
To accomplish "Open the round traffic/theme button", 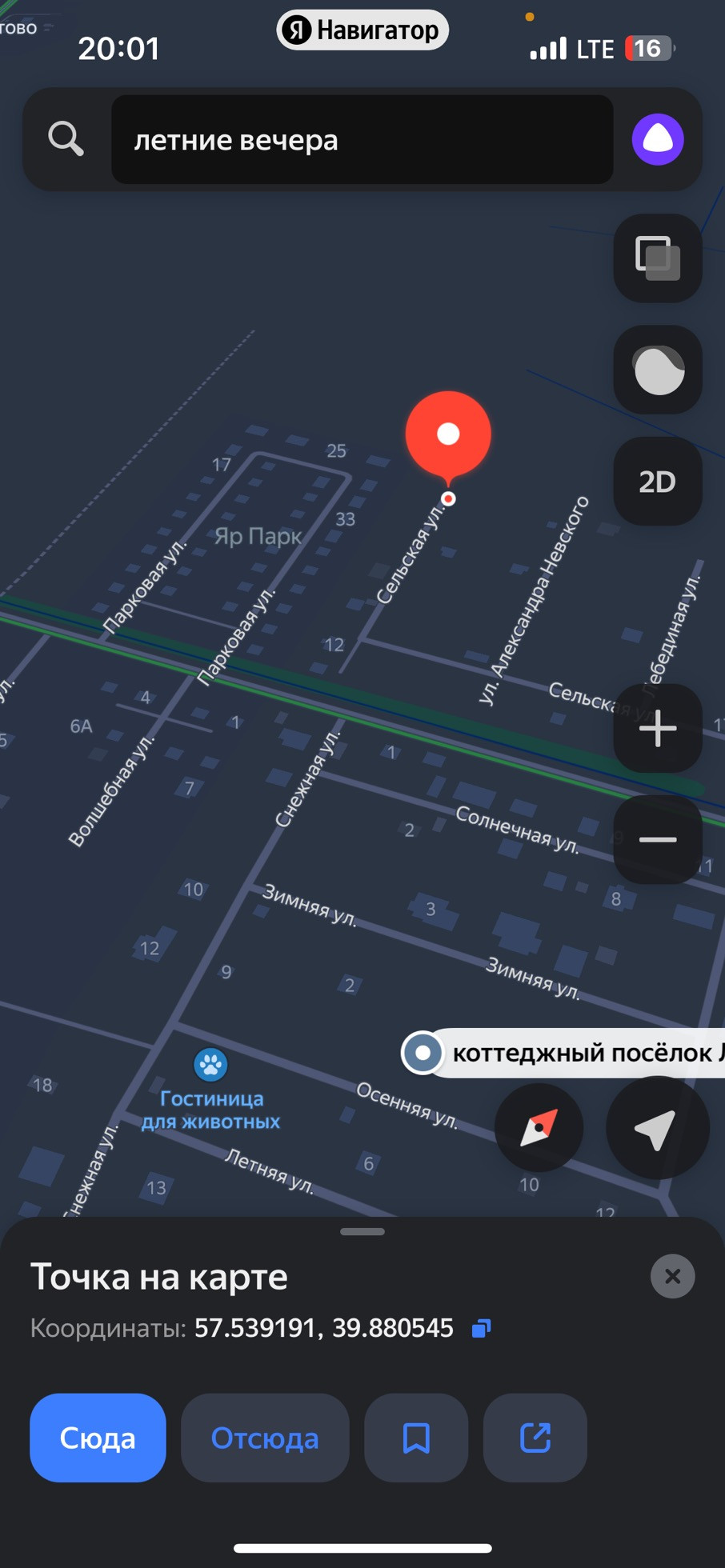I will pos(658,370).
